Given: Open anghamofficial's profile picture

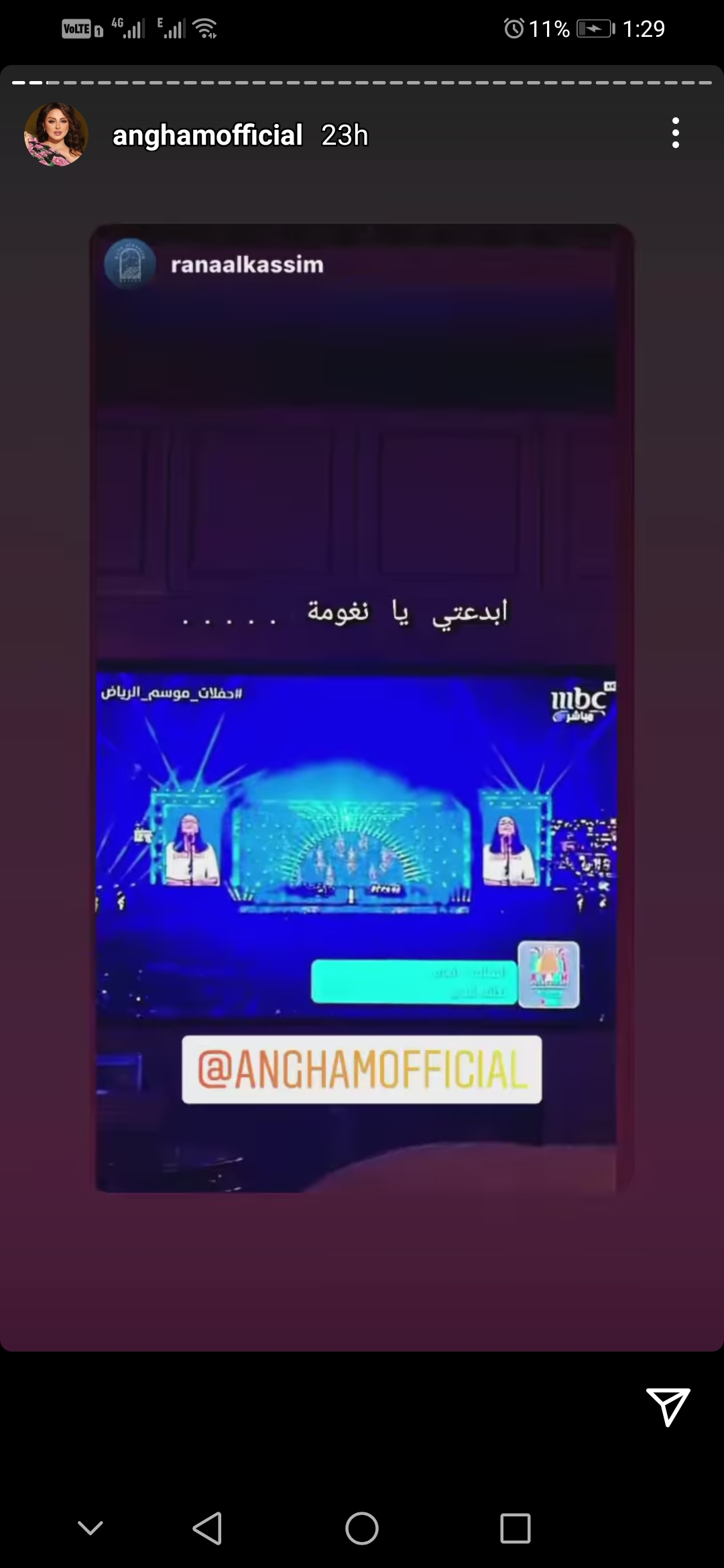Looking at the screenshot, I should tap(56, 135).
